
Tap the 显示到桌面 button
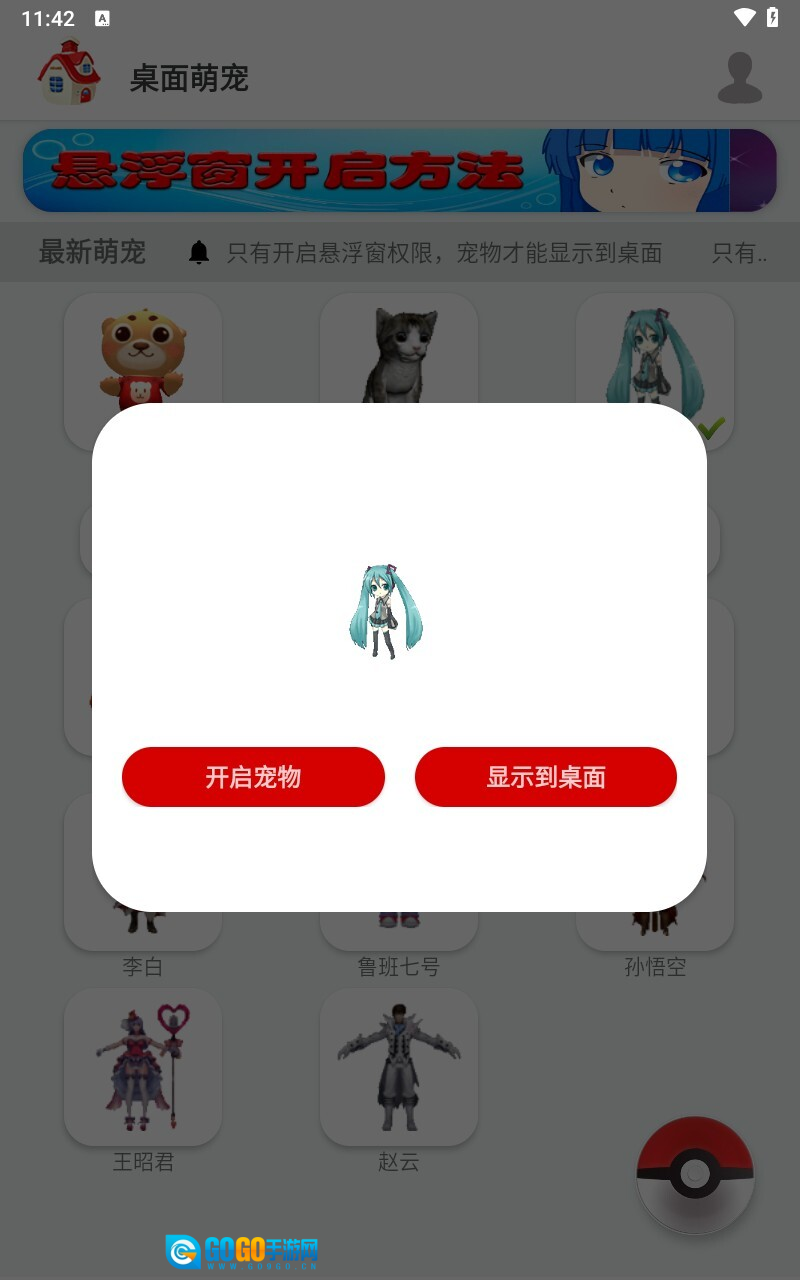tap(546, 777)
